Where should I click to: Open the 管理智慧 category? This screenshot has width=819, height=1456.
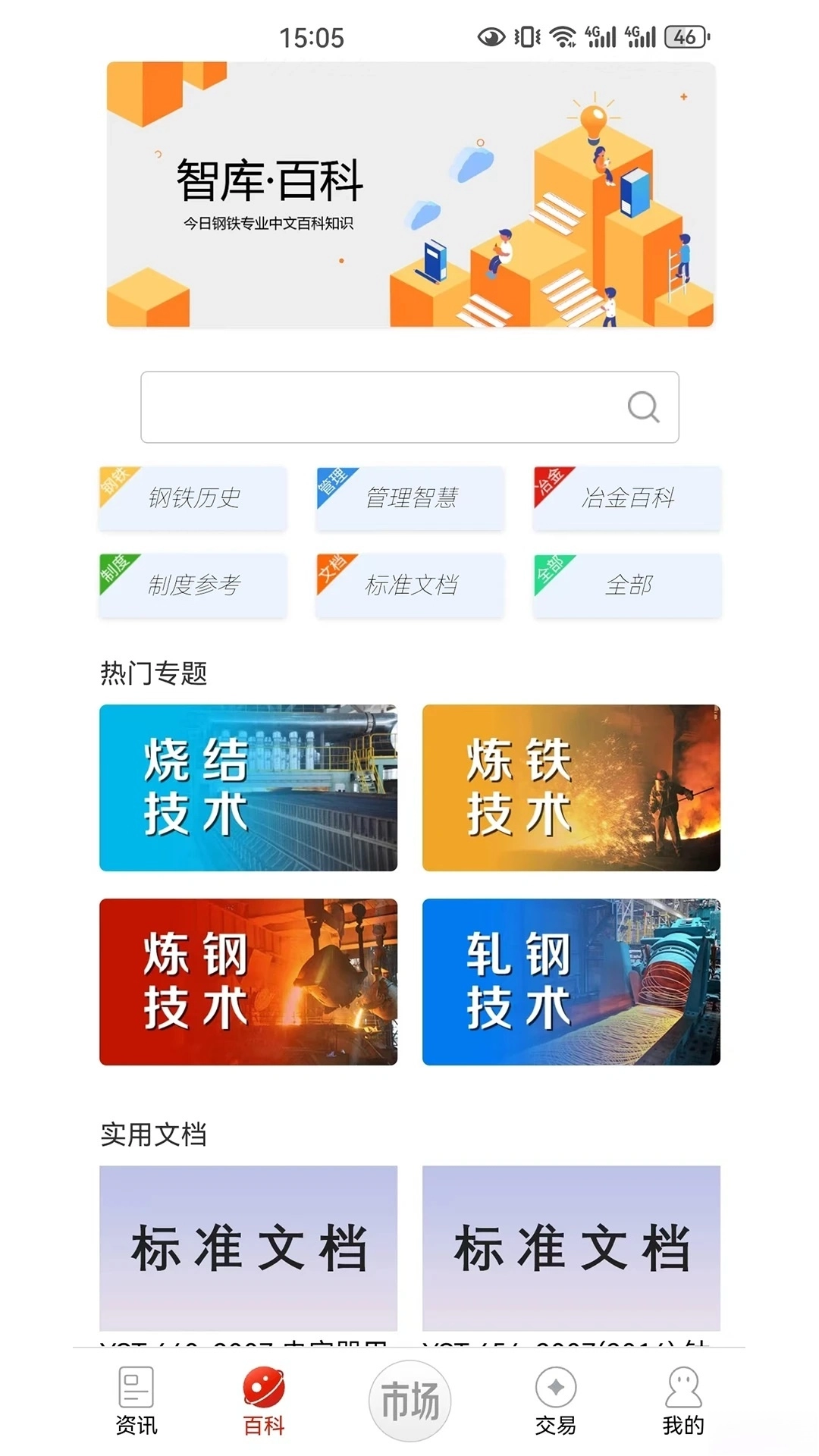tap(409, 498)
